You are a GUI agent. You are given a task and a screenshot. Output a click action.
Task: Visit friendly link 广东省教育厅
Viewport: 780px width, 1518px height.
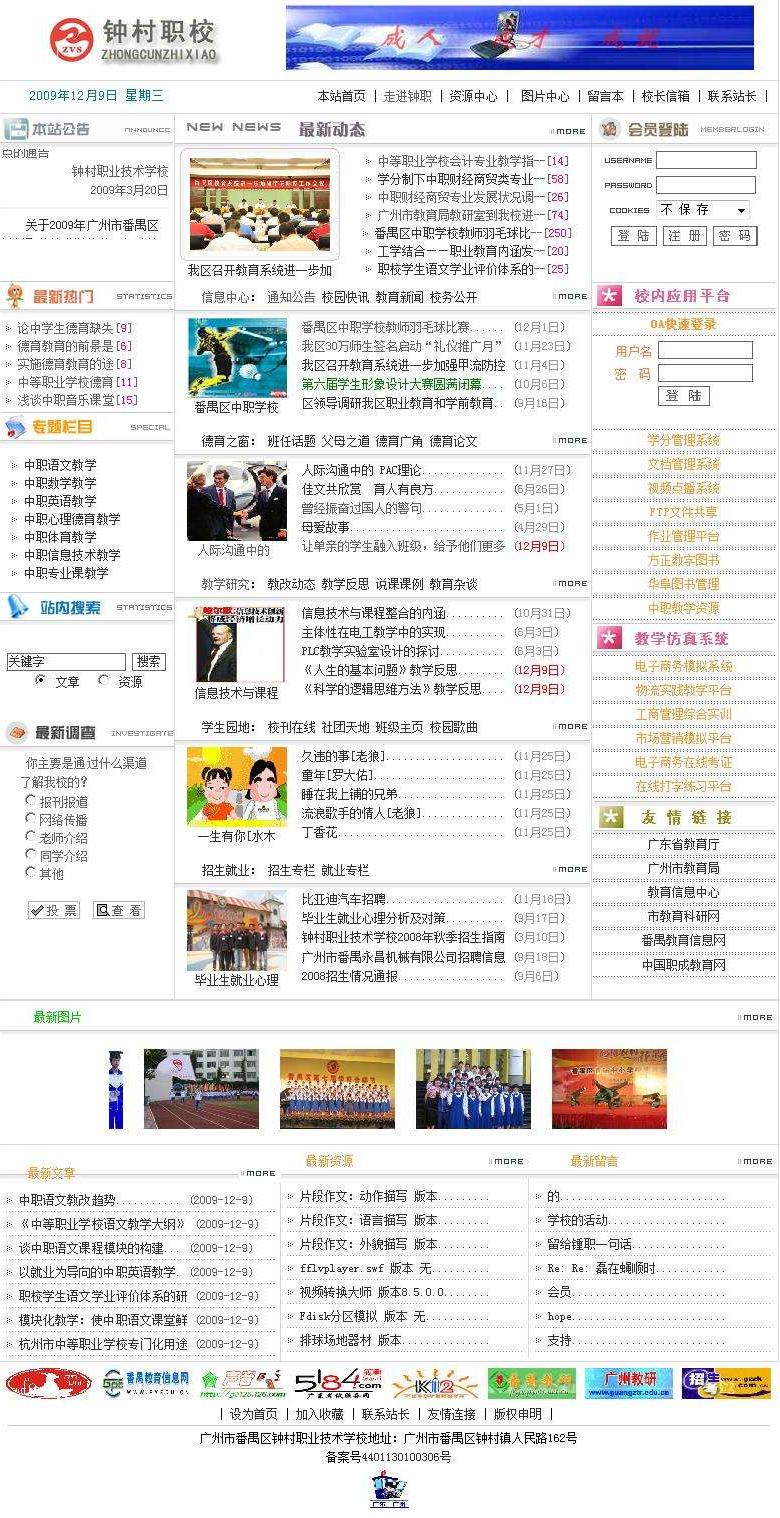tap(683, 844)
